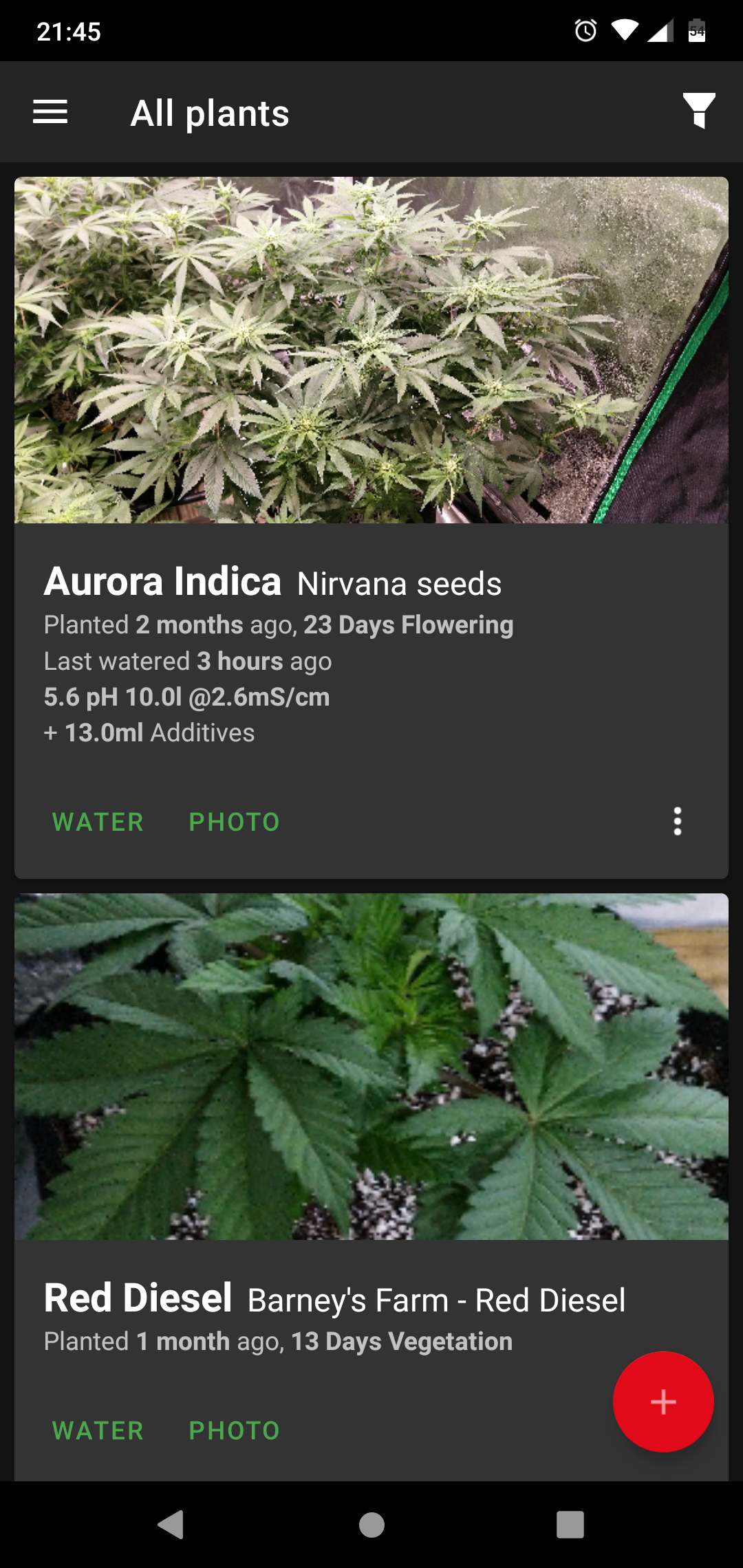Viewport: 743px width, 1568px height.
Task: Add a photo to Aurora Indica
Action: point(234,822)
